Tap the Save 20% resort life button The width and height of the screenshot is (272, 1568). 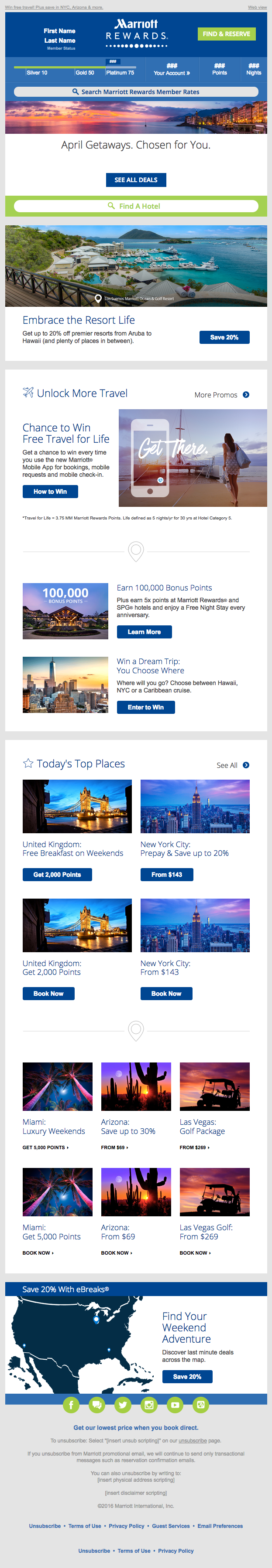[x=224, y=337]
